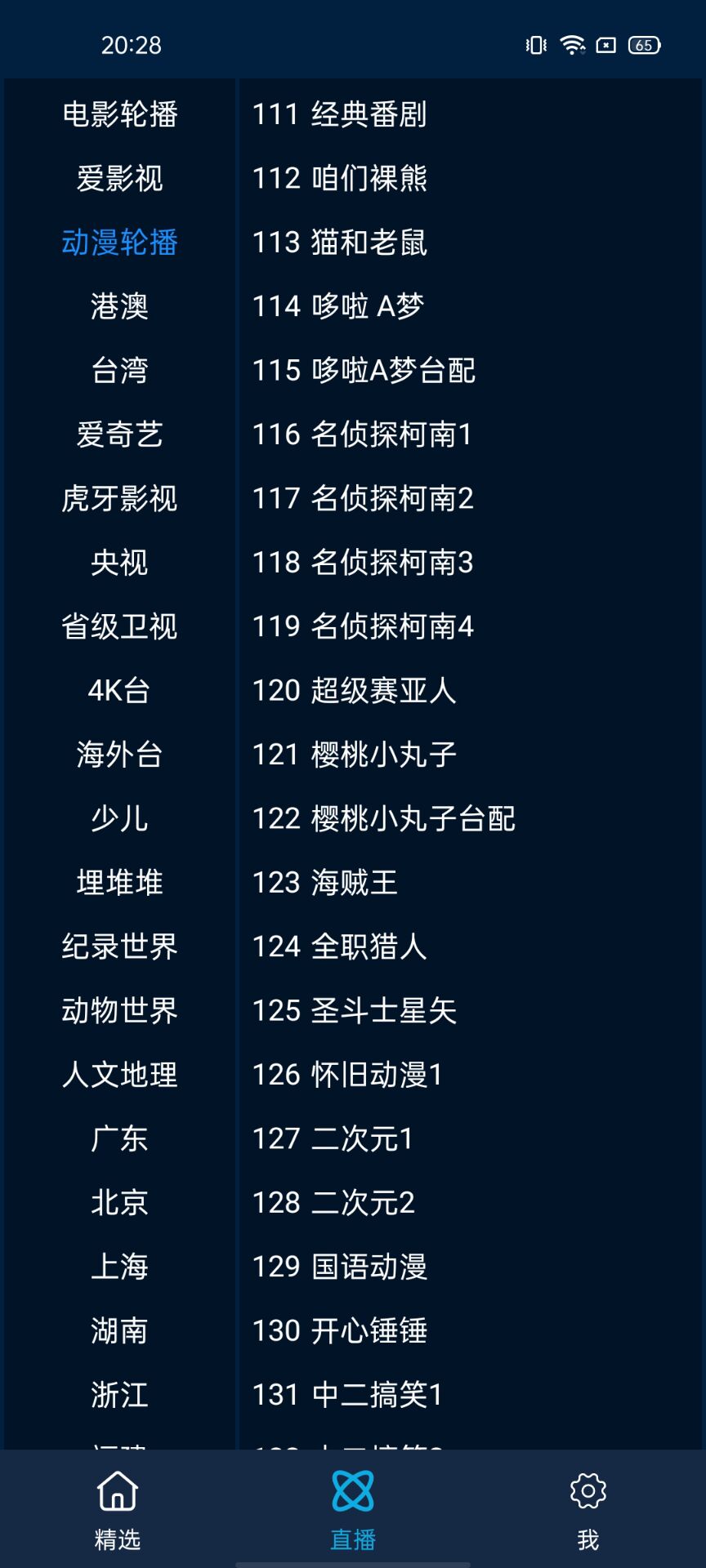Select the 纪录世界 category
Viewport: 706px width, 1568px height.
click(x=119, y=947)
